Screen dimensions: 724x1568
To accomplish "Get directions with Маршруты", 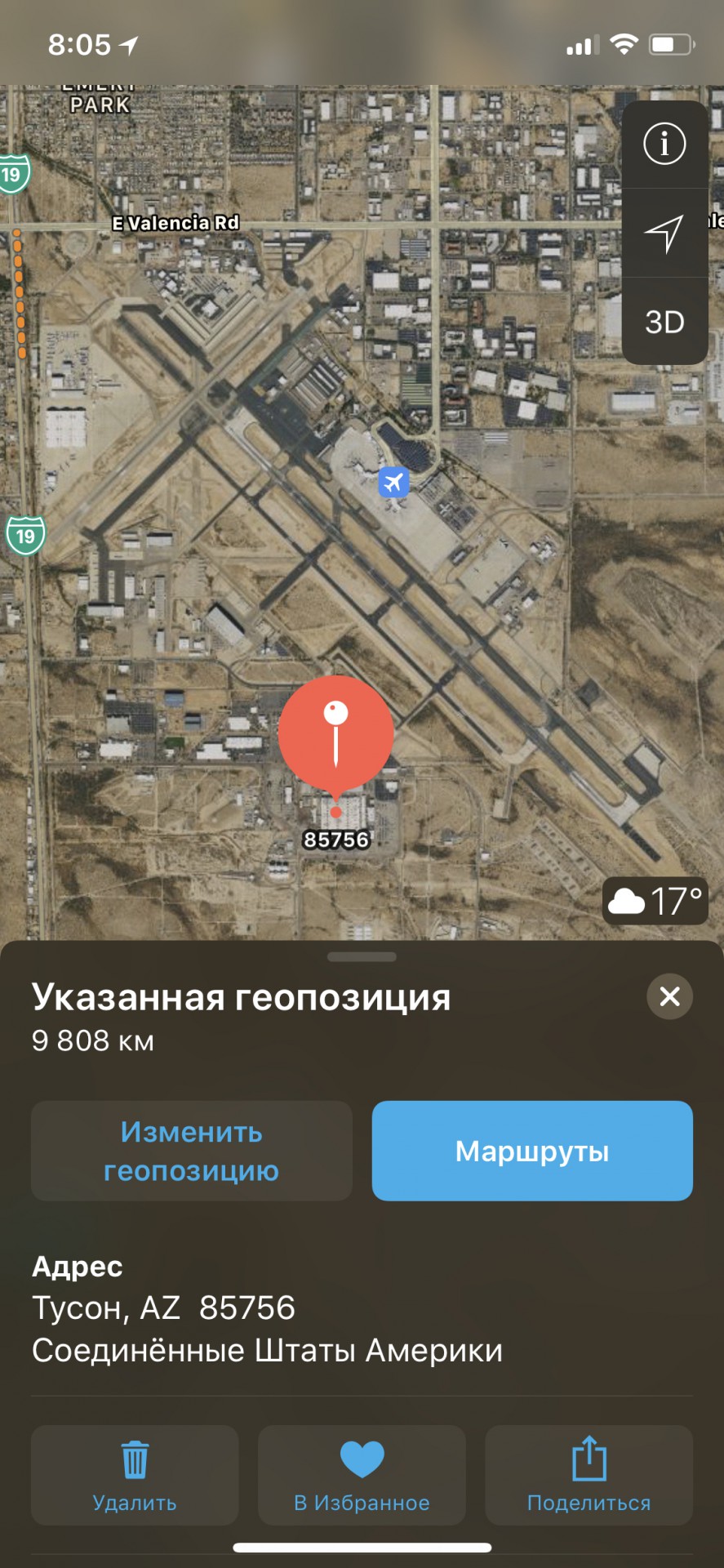I will 532,1151.
